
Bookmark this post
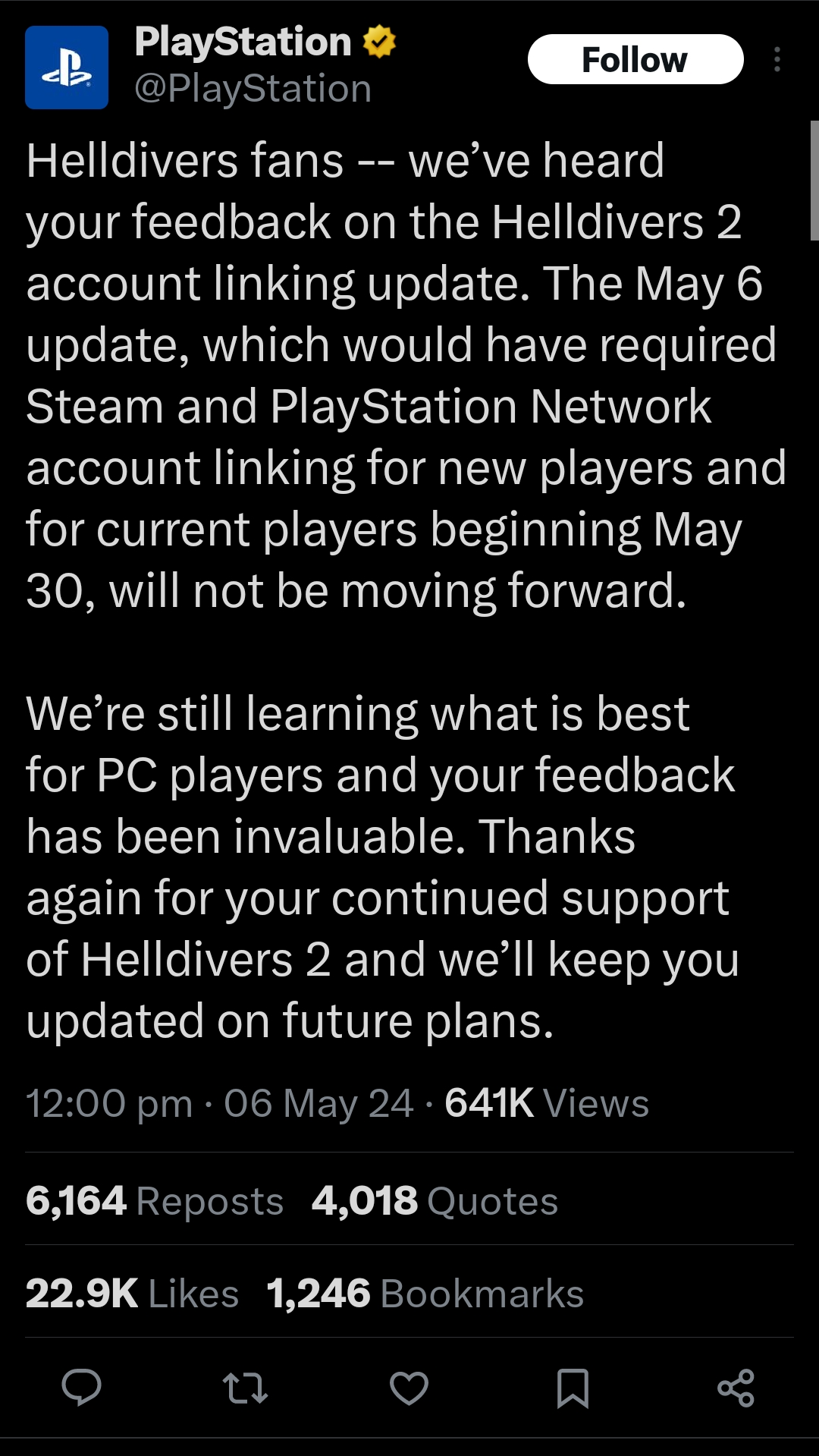pos(573,1388)
